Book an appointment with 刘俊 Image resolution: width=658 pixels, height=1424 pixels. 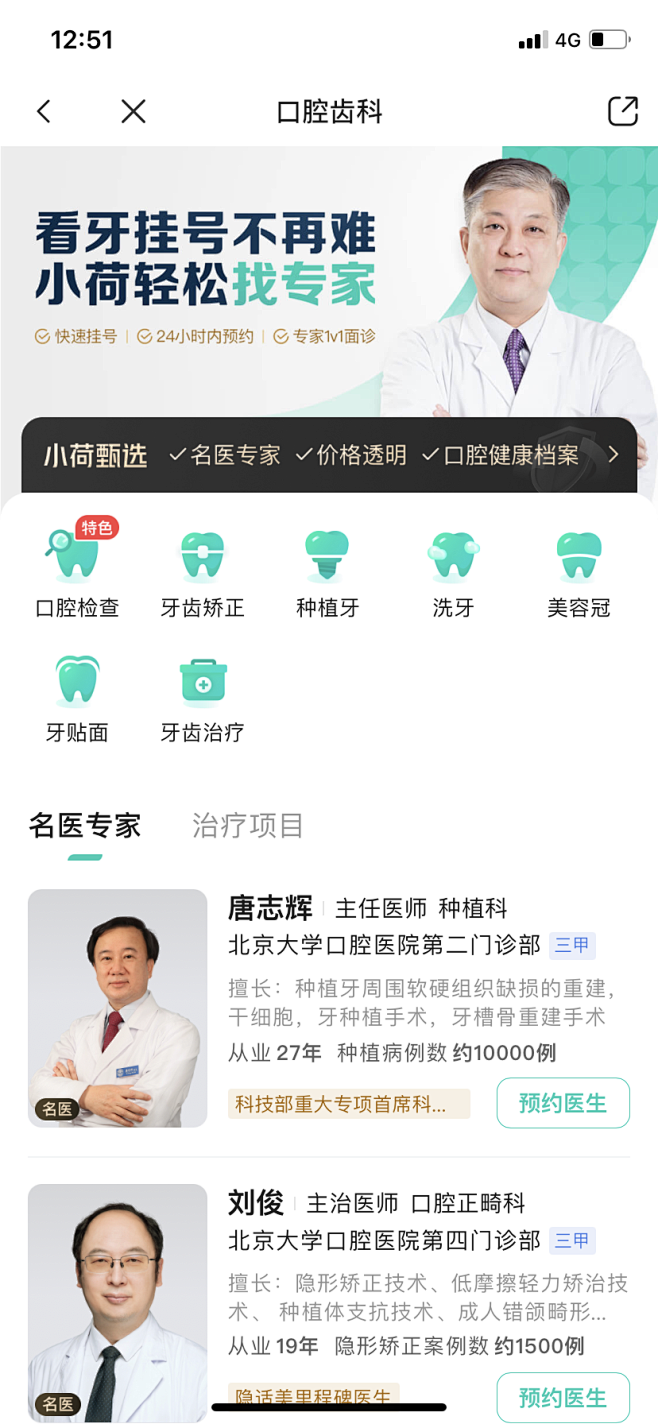563,1397
